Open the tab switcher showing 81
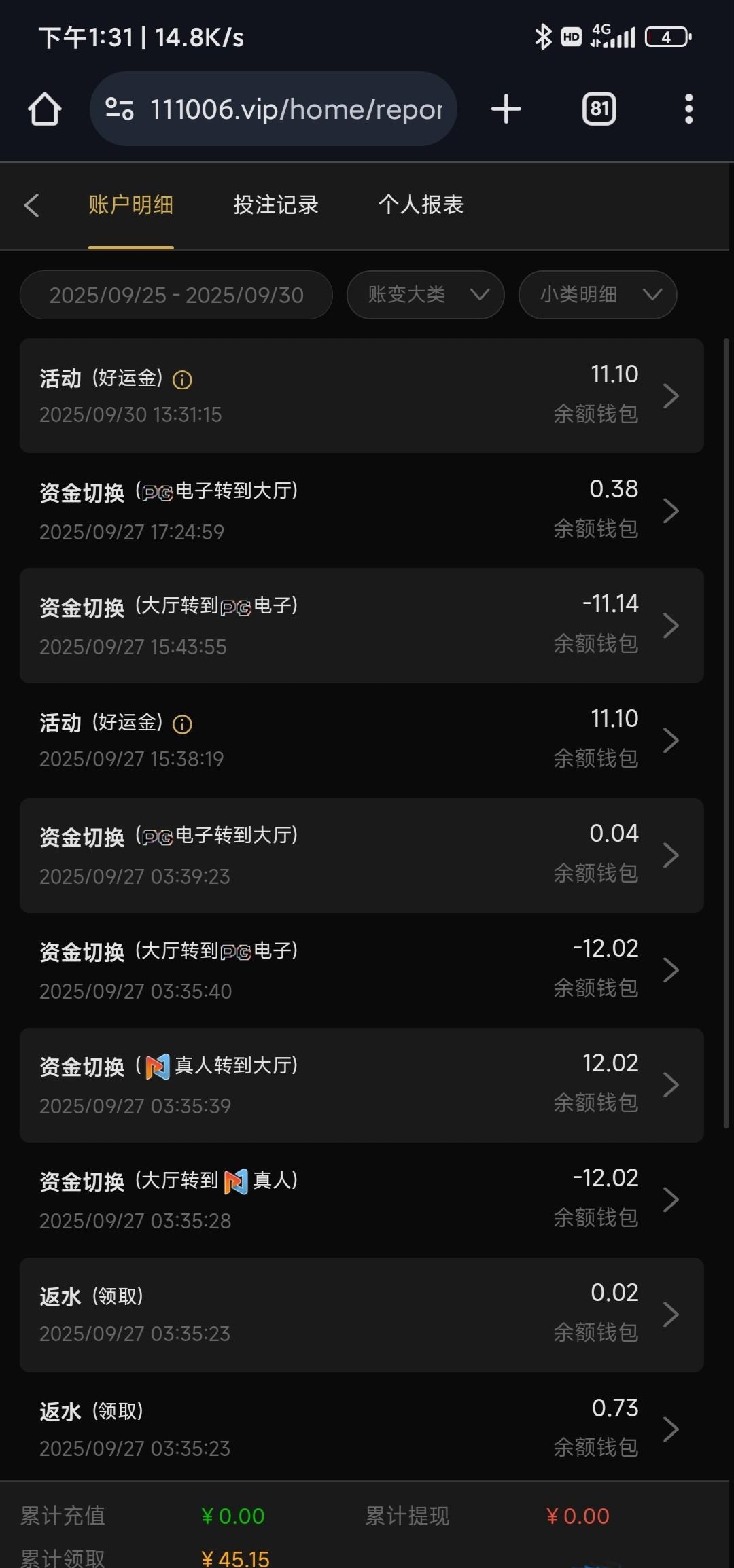 tap(599, 109)
